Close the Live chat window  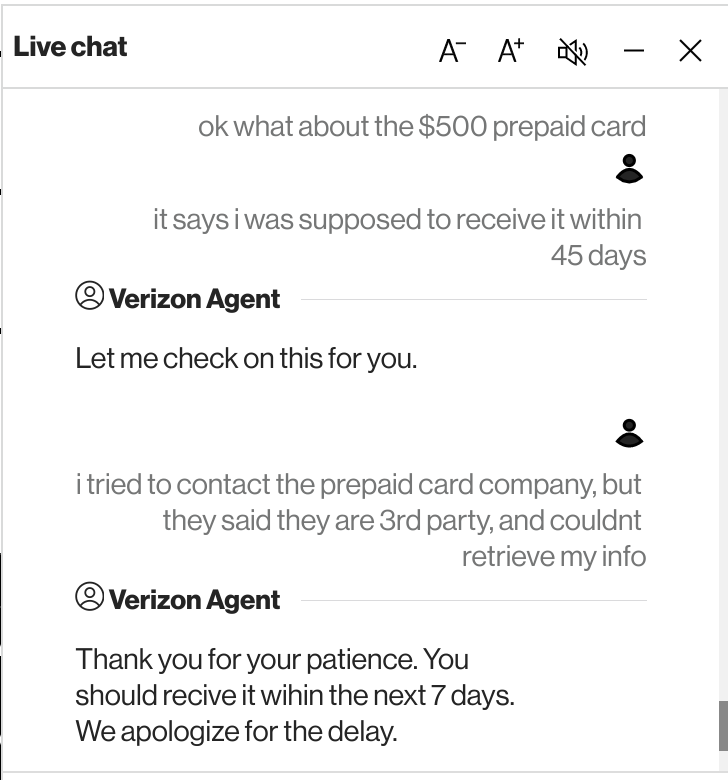690,51
